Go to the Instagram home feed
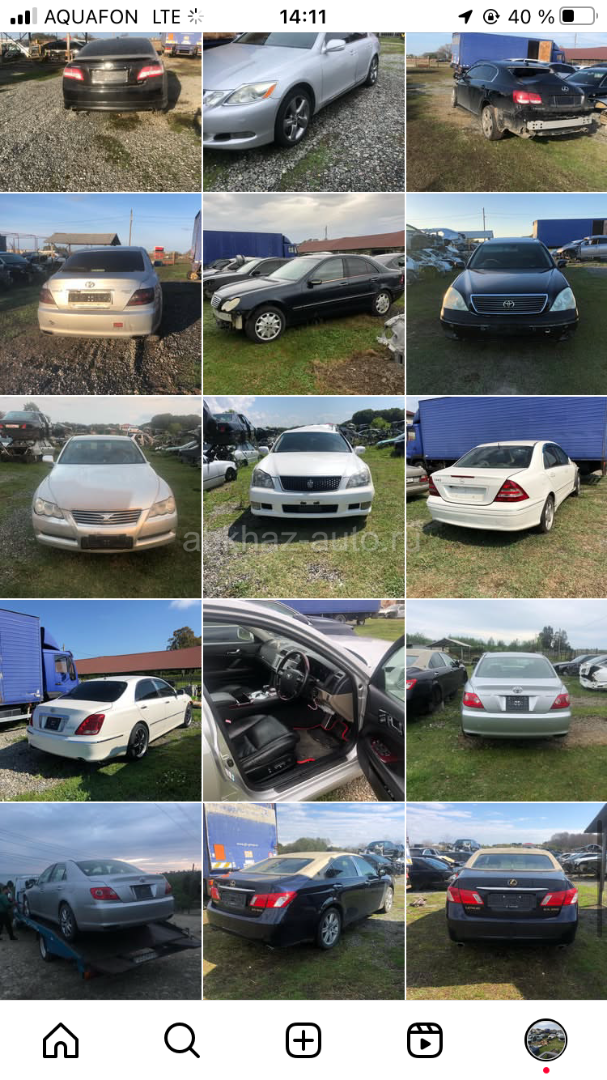This screenshot has height=1080, width=607. 60,1040
